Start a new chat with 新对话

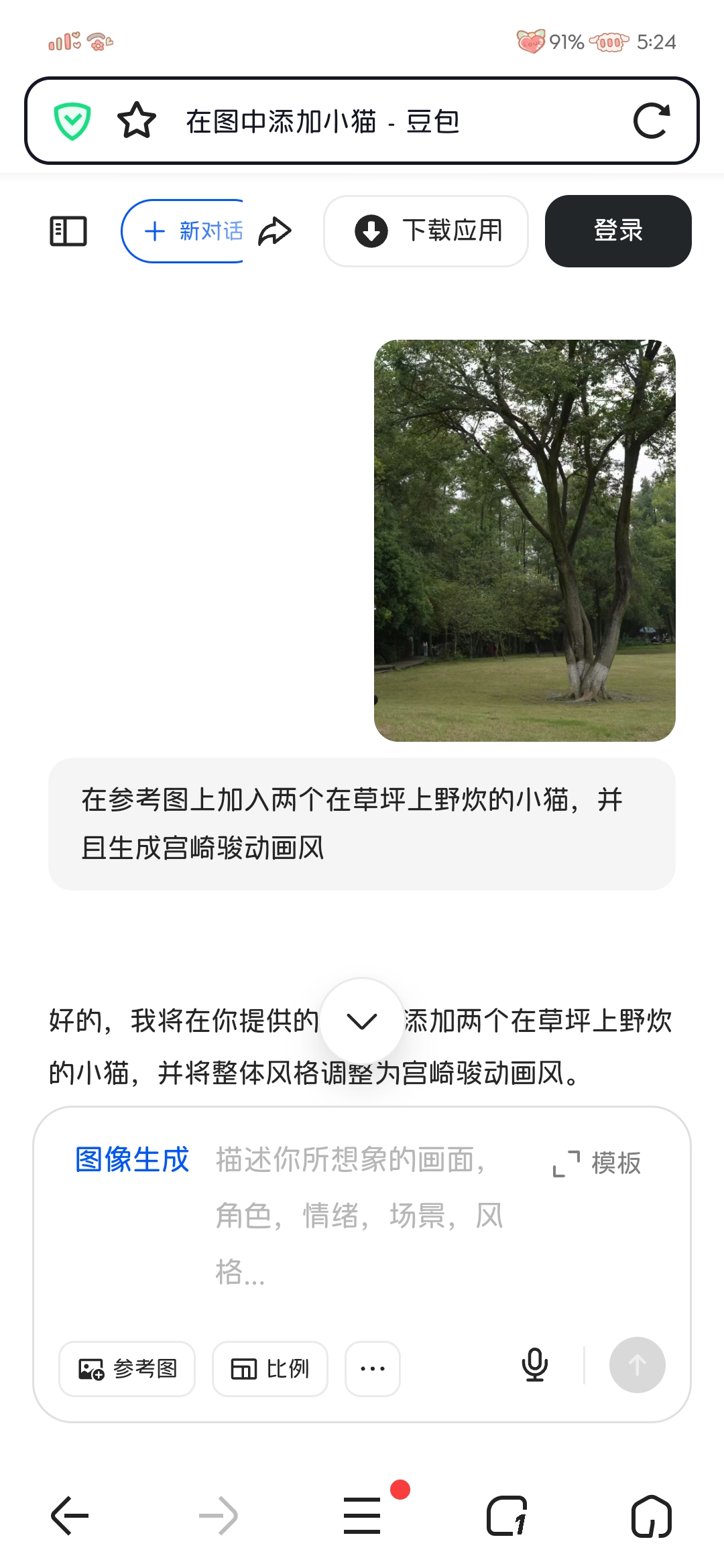pyautogui.click(x=182, y=231)
